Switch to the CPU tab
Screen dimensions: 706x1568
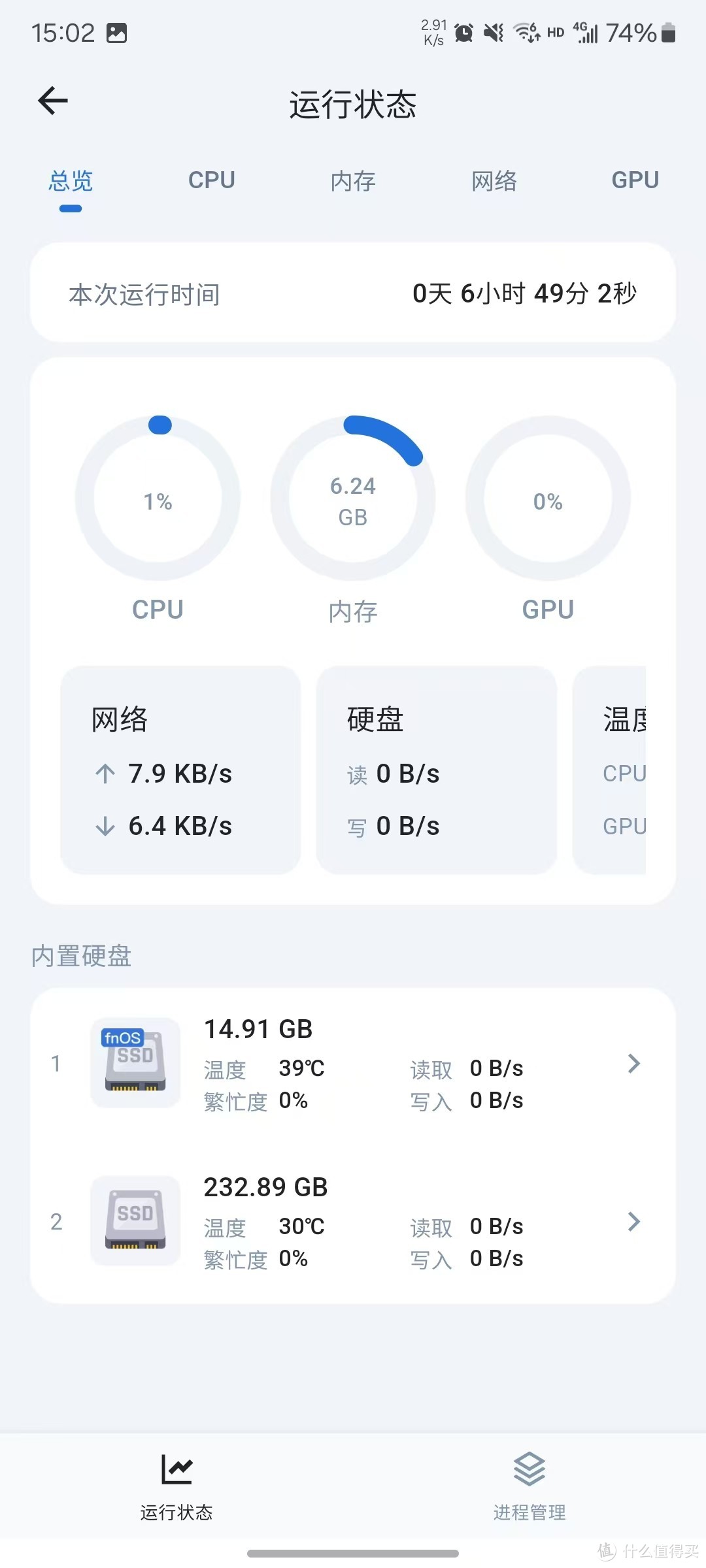pos(211,180)
